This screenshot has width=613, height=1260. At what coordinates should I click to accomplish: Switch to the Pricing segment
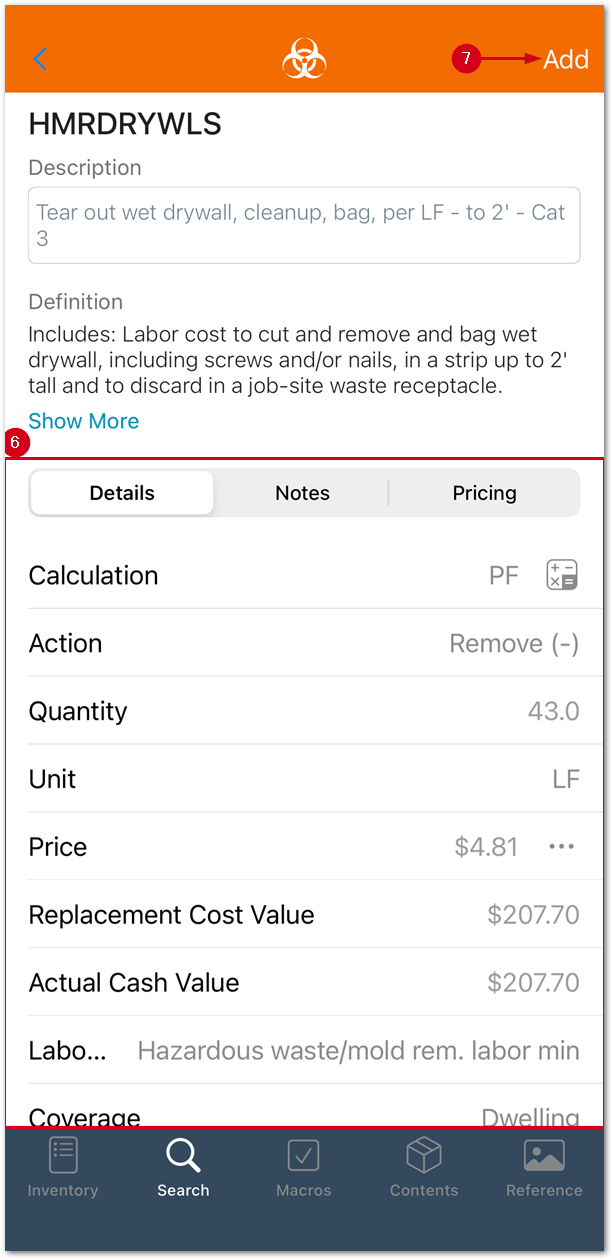click(484, 493)
